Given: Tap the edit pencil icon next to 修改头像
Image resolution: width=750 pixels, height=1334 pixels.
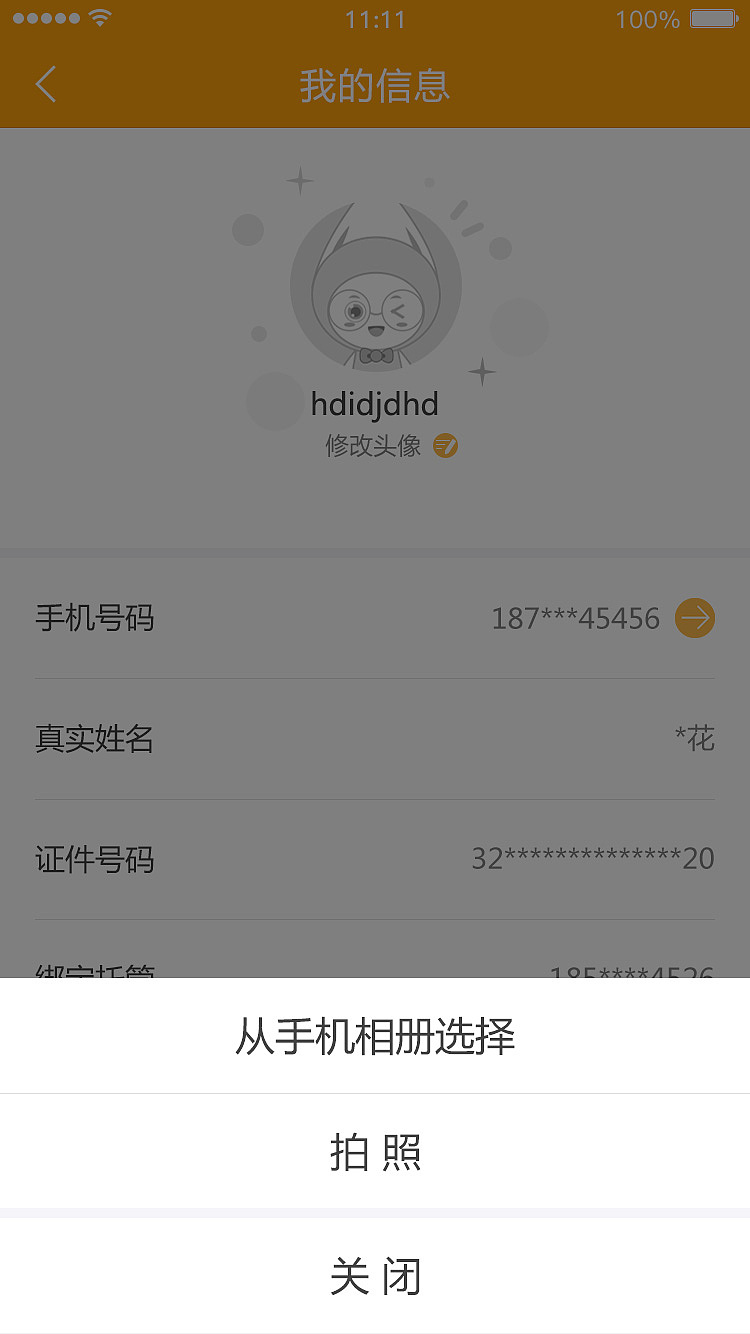Looking at the screenshot, I should coord(446,445).
